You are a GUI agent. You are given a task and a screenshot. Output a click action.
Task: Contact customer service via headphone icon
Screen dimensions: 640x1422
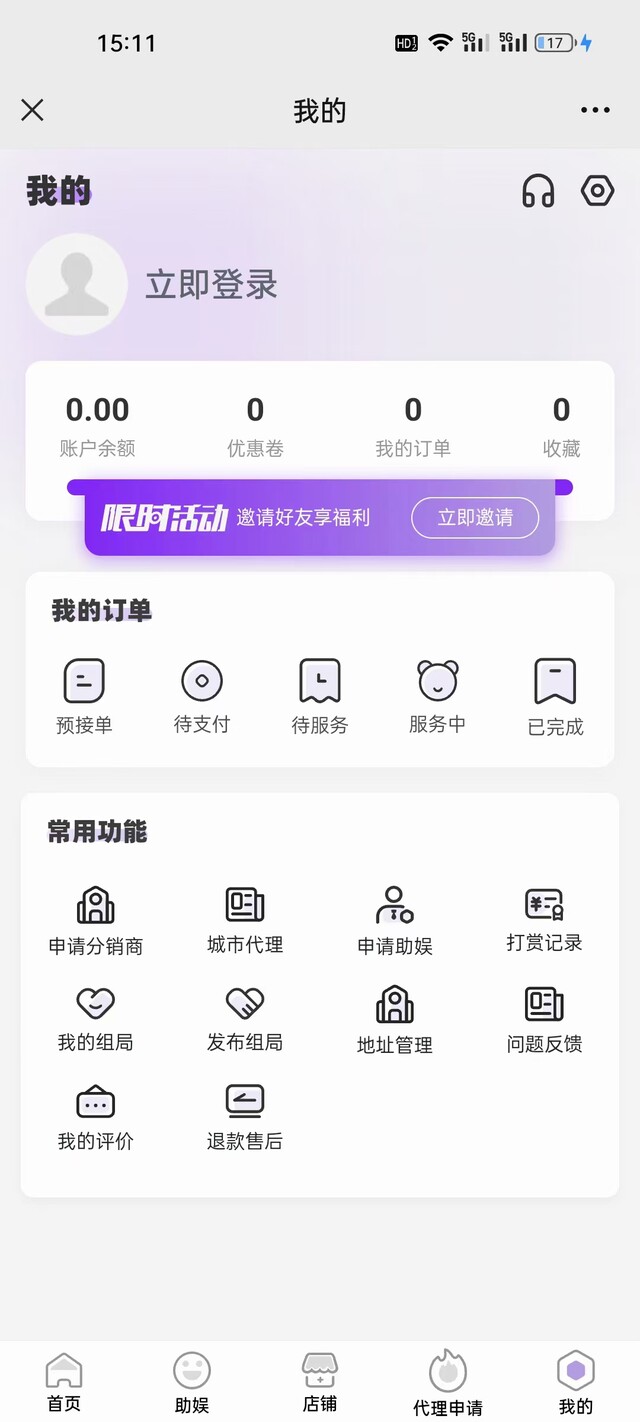[x=538, y=191]
